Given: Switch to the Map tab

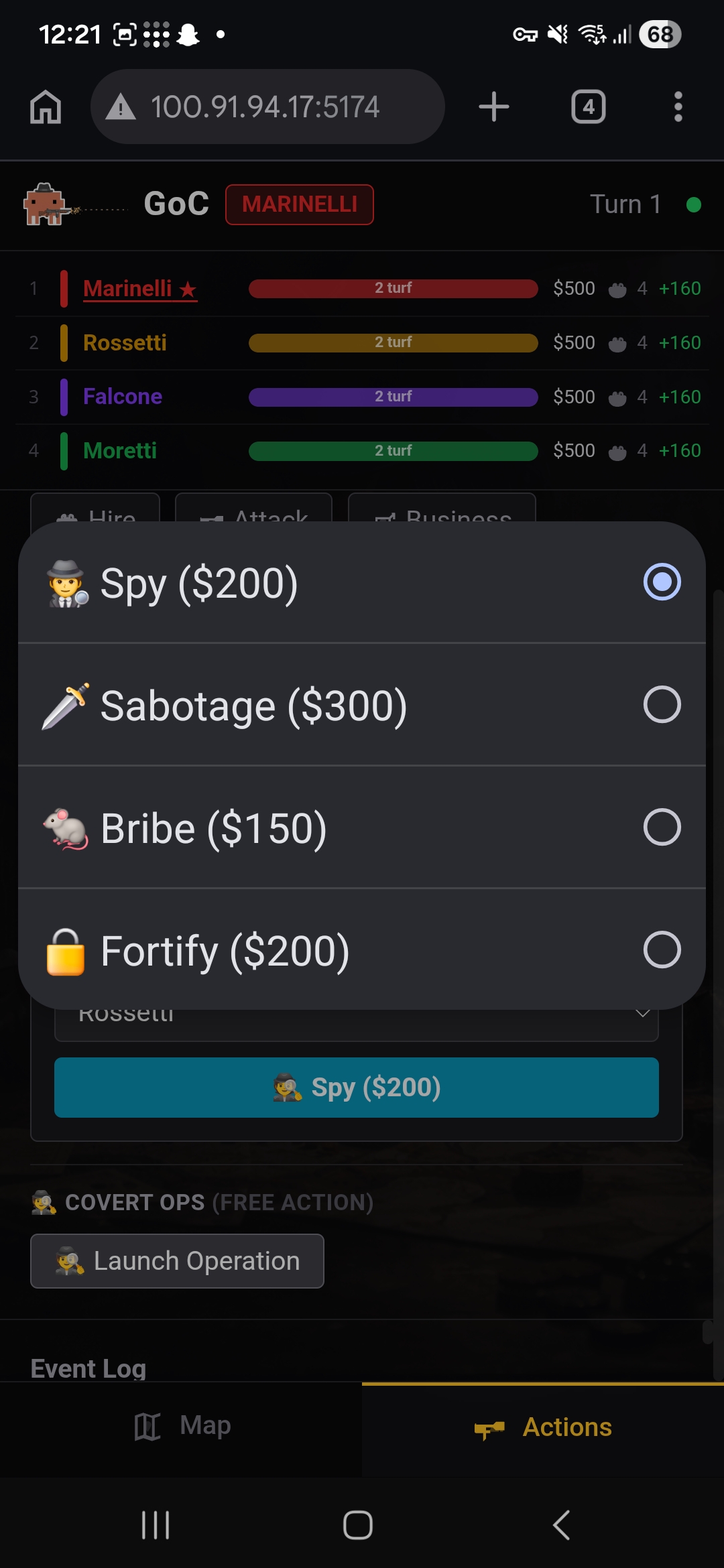Looking at the screenshot, I should click(x=181, y=1426).
